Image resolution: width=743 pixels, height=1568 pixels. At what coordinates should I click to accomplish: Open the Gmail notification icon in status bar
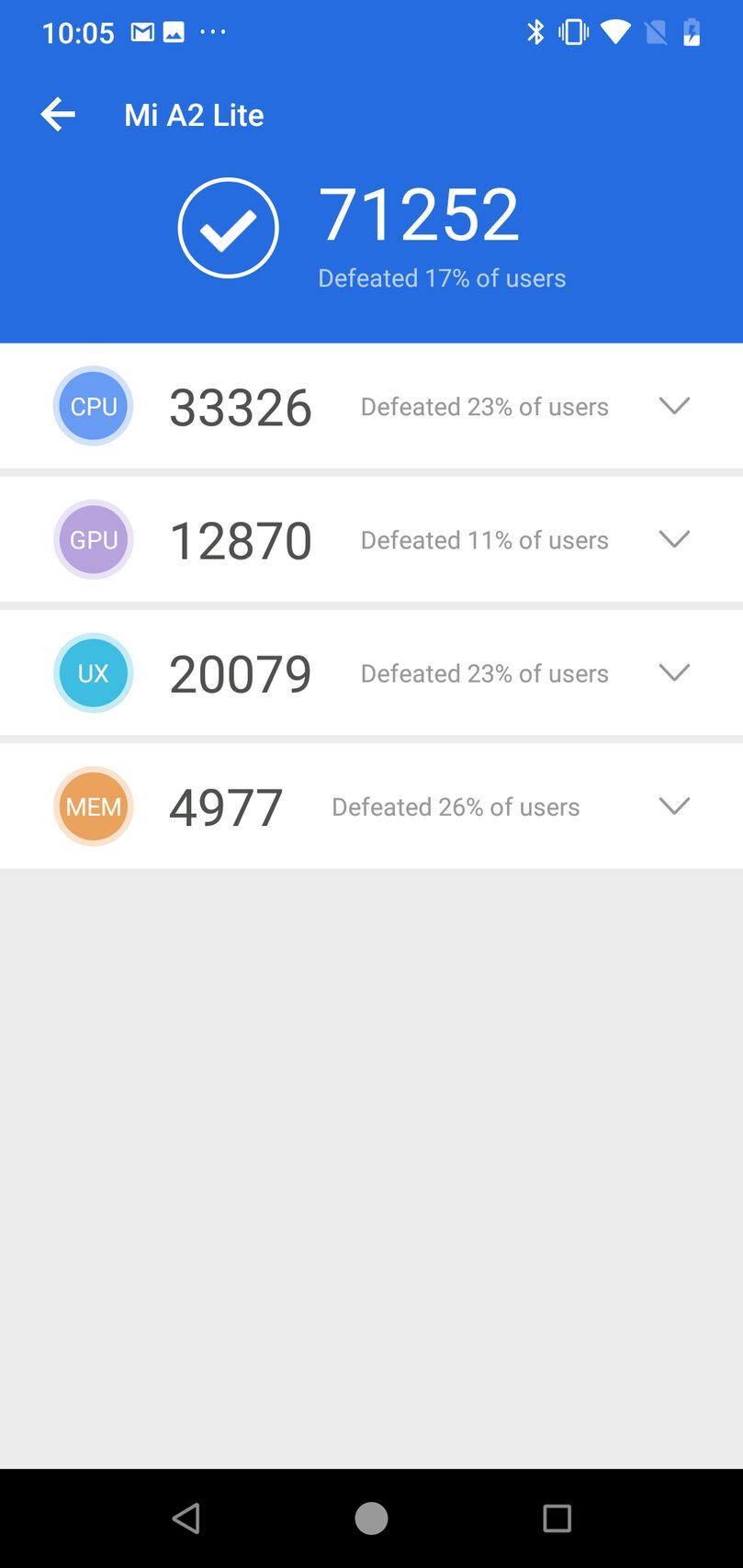pos(143,31)
